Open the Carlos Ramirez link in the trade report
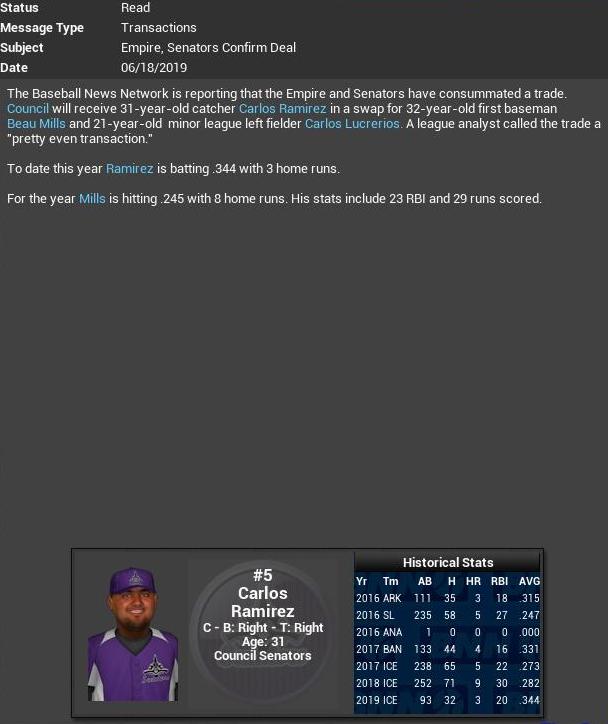 point(282,109)
